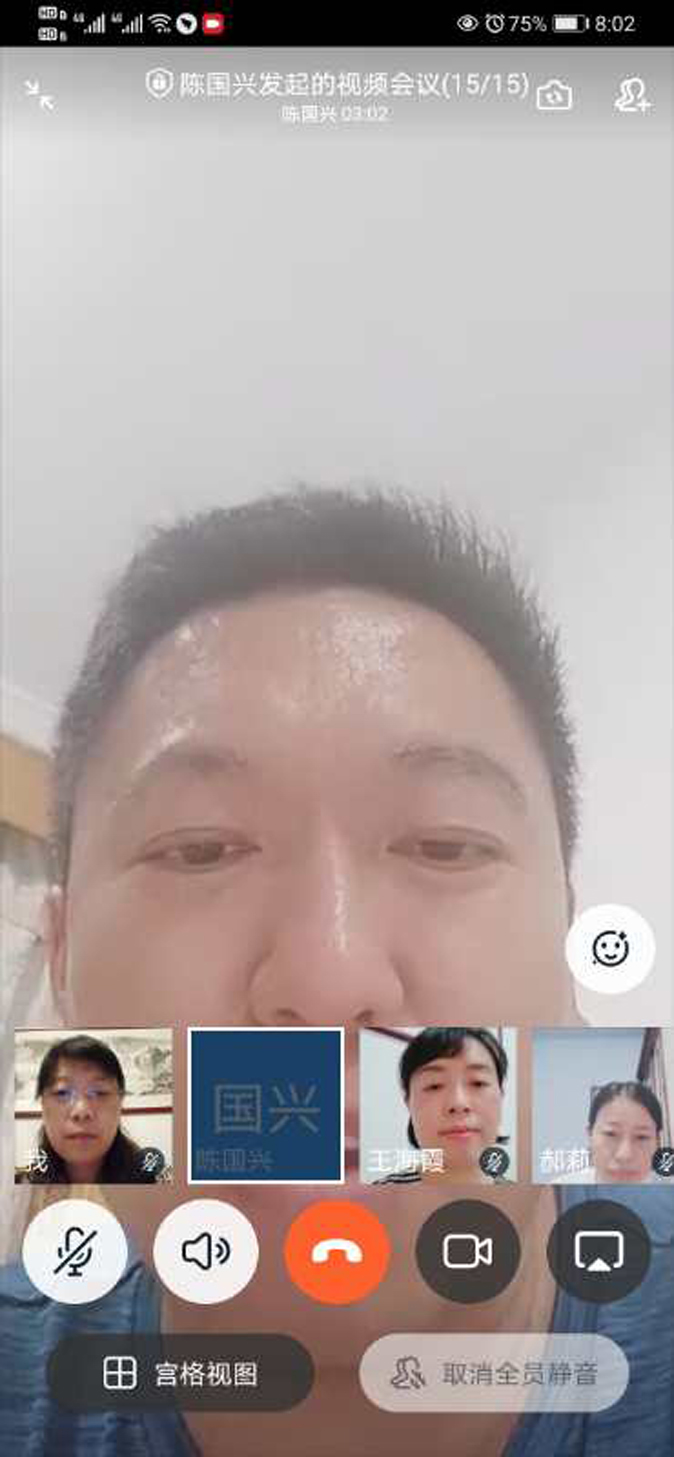The width and height of the screenshot is (674, 1457).
Task: Toggle the speaker output
Action: [206, 1251]
